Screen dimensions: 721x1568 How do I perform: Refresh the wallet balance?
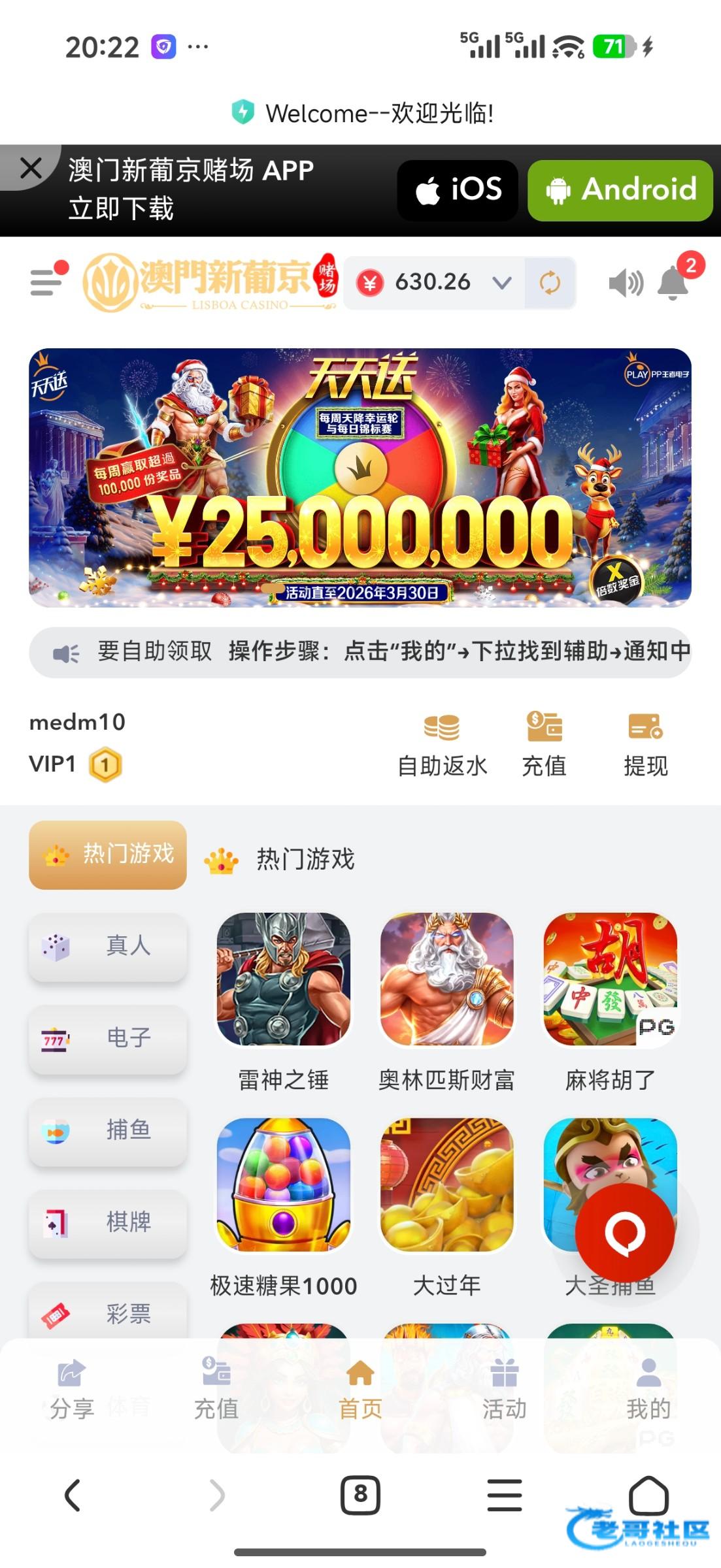point(550,283)
